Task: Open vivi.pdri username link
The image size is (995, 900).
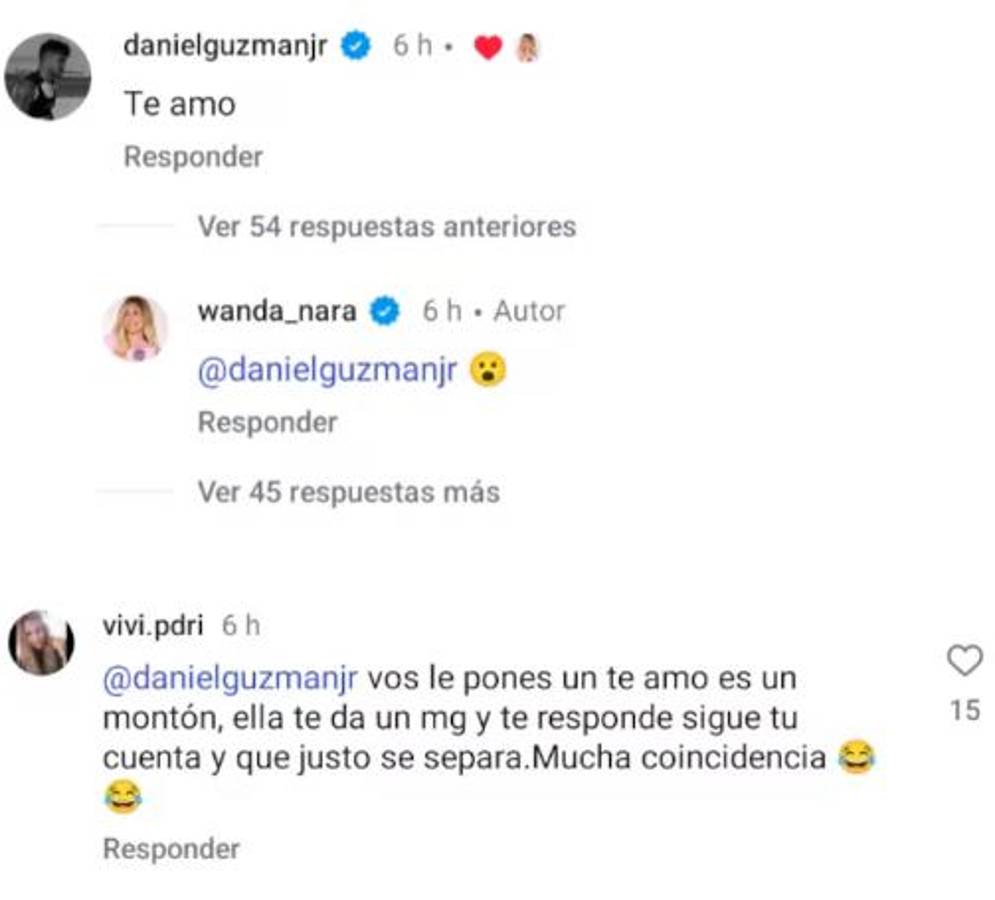Action: click(153, 626)
